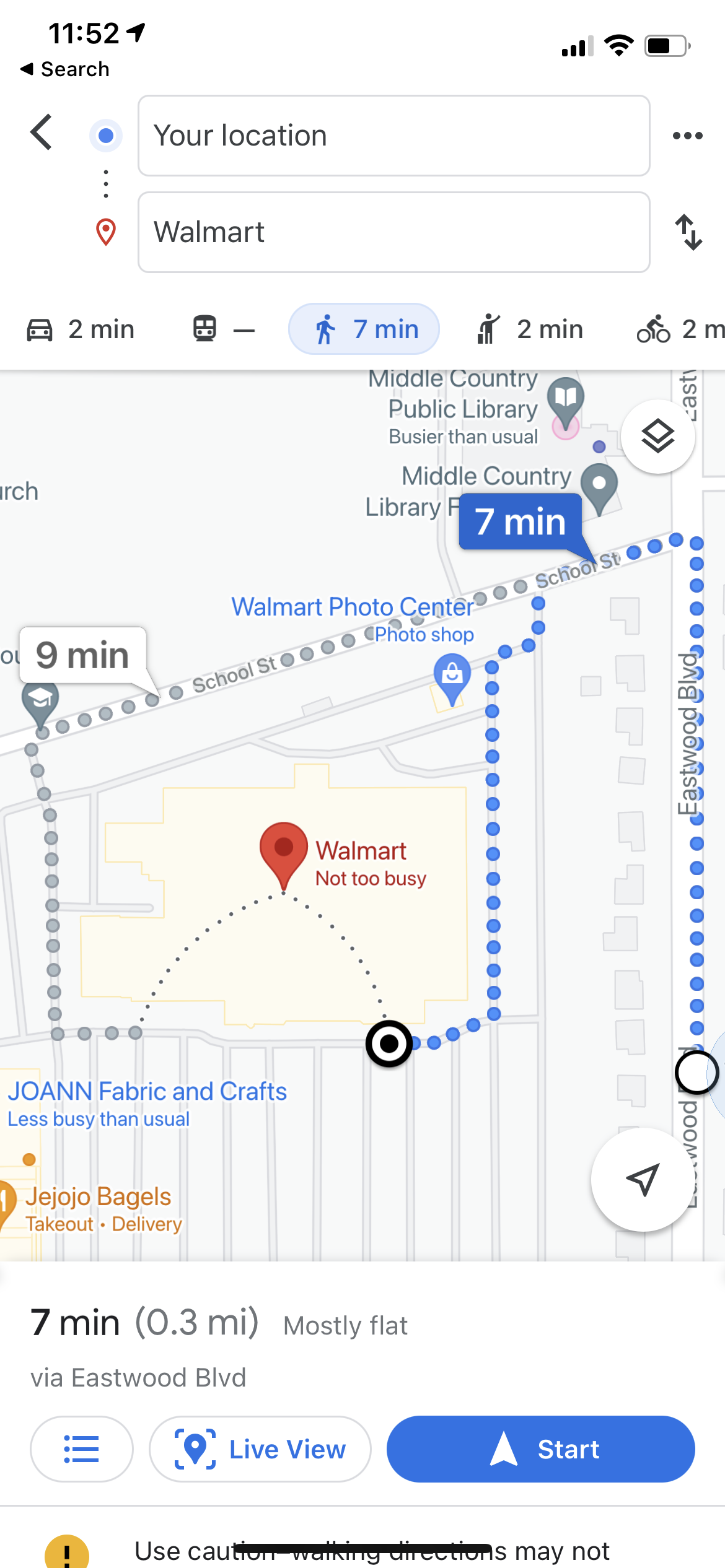Viewport: 725px width, 1568px height.
Task: Open the three-dot overflow menu
Action: click(687, 136)
